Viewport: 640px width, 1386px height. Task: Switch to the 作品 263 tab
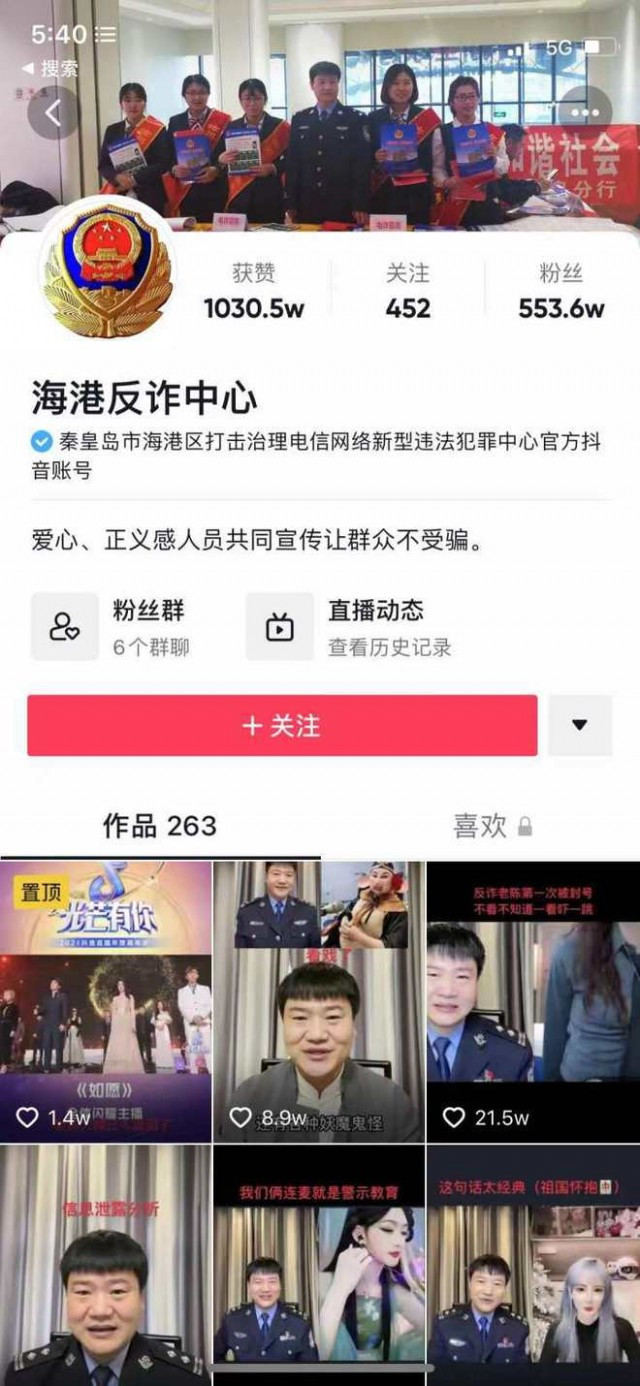160,826
